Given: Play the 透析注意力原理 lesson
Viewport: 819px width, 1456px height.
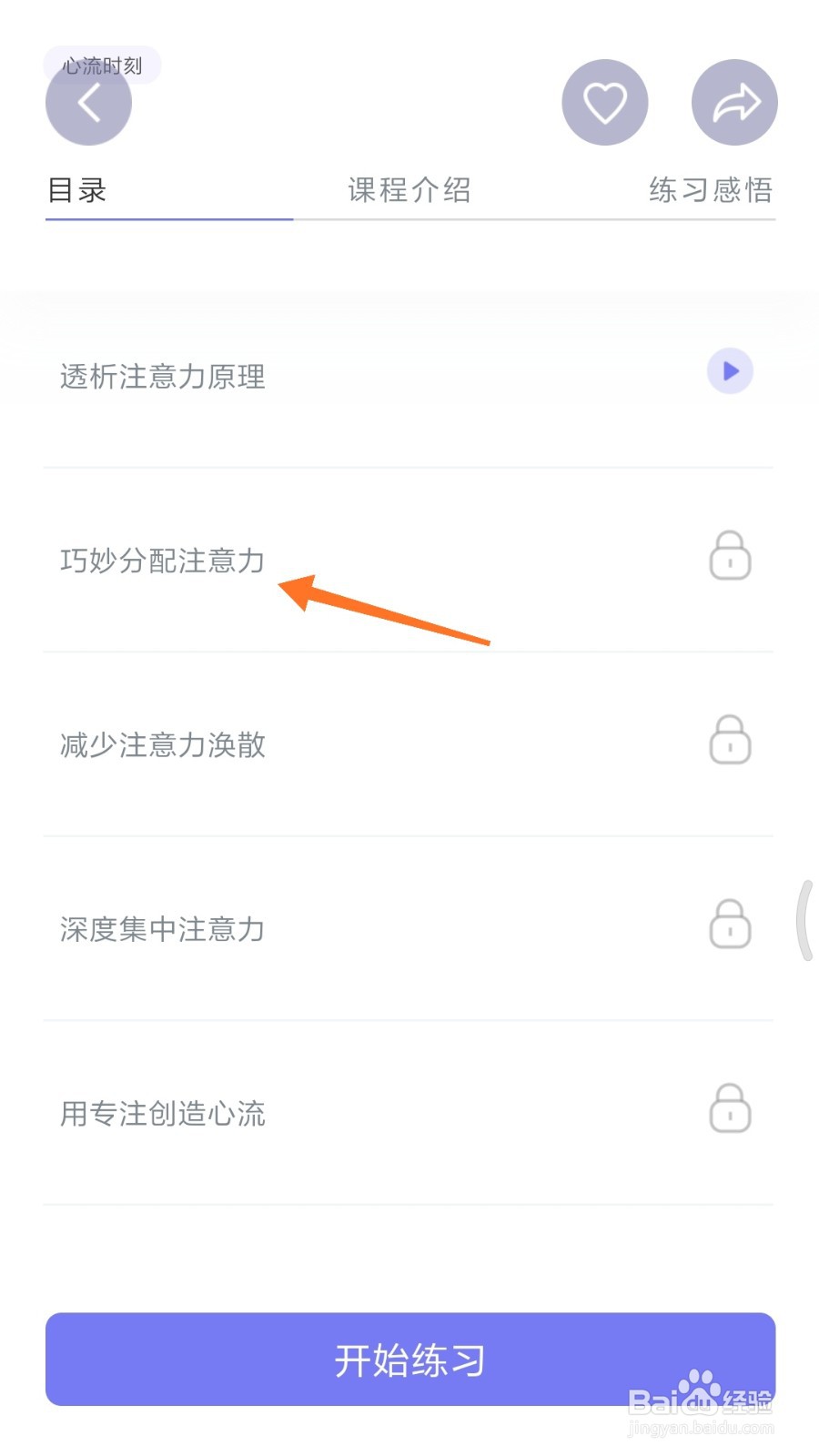Looking at the screenshot, I should click(x=730, y=371).
